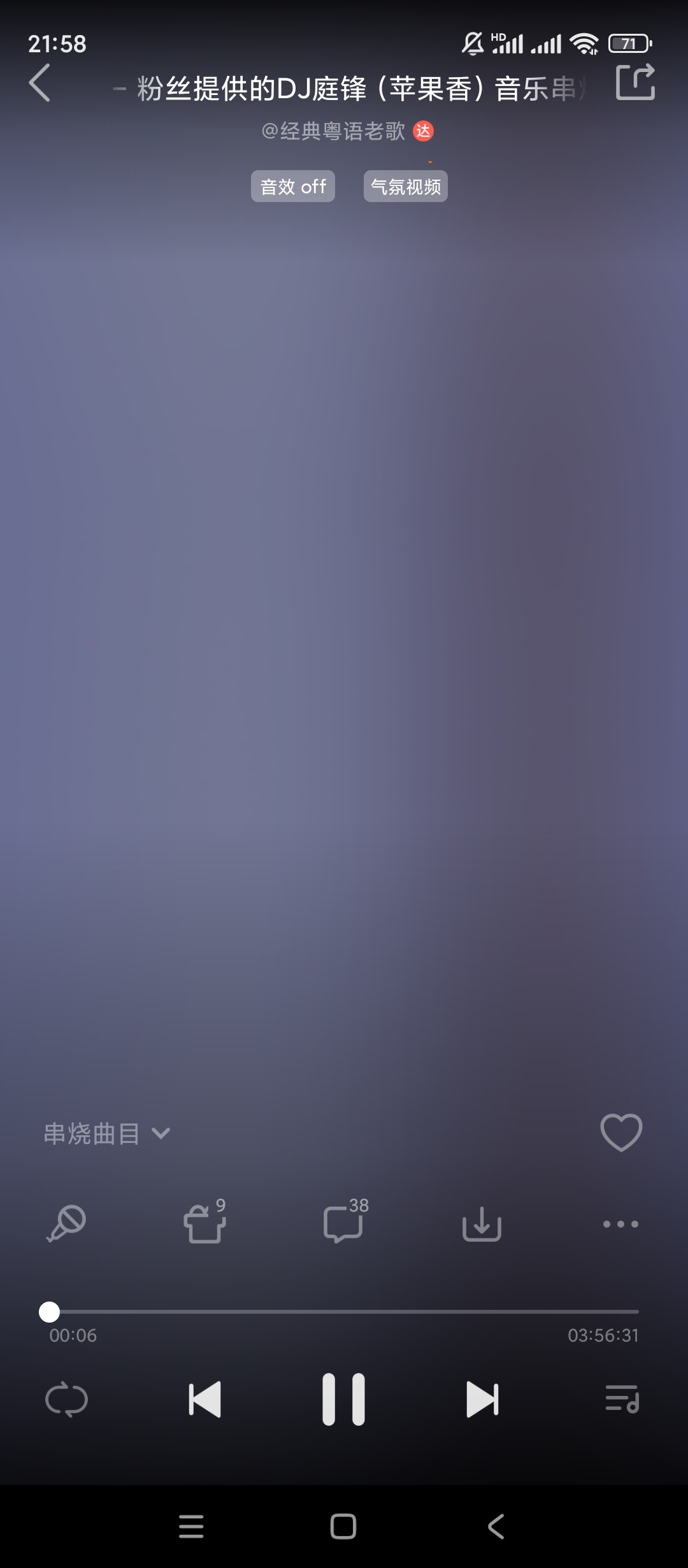
Task: Download this track
Action: pos(482,1223)
